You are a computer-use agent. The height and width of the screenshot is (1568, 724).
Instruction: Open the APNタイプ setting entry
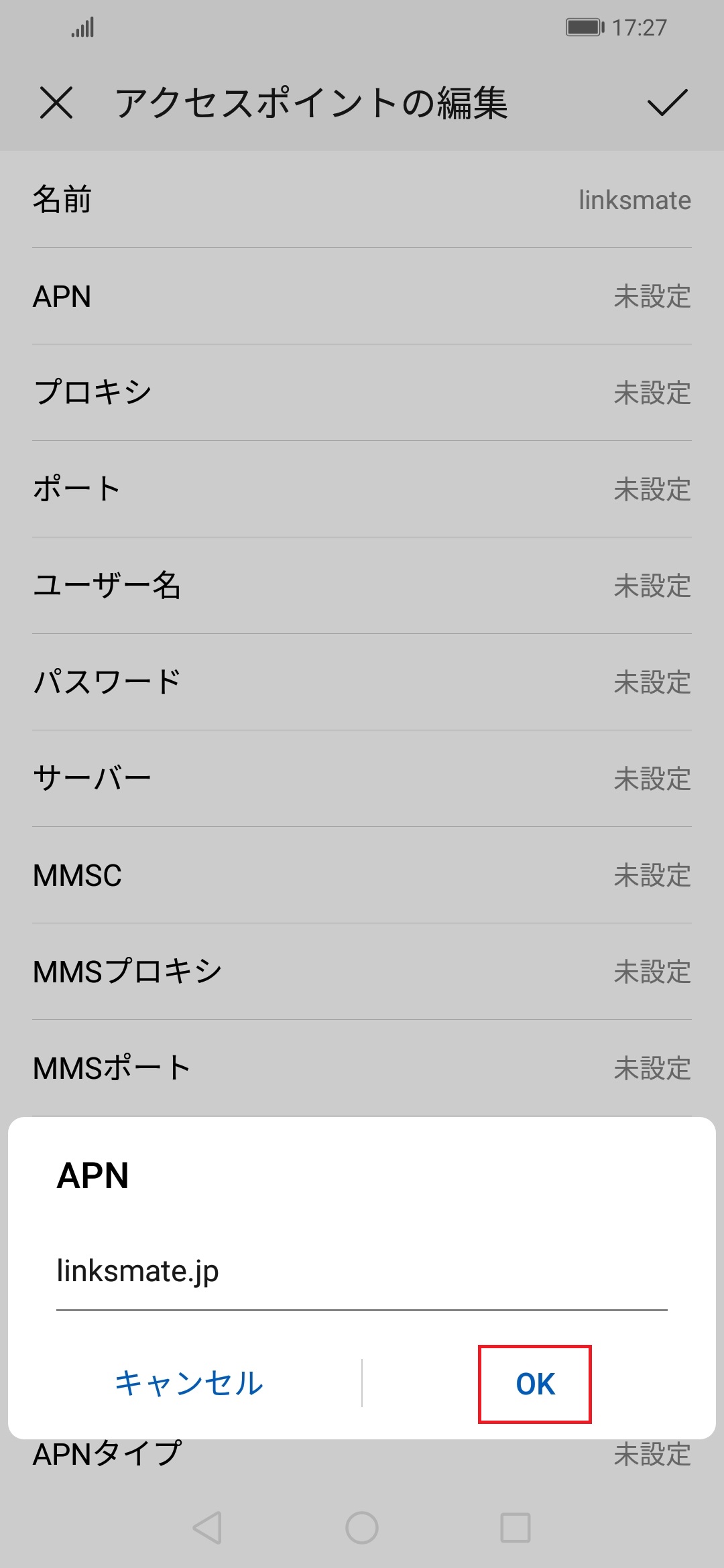(362, 1454)
